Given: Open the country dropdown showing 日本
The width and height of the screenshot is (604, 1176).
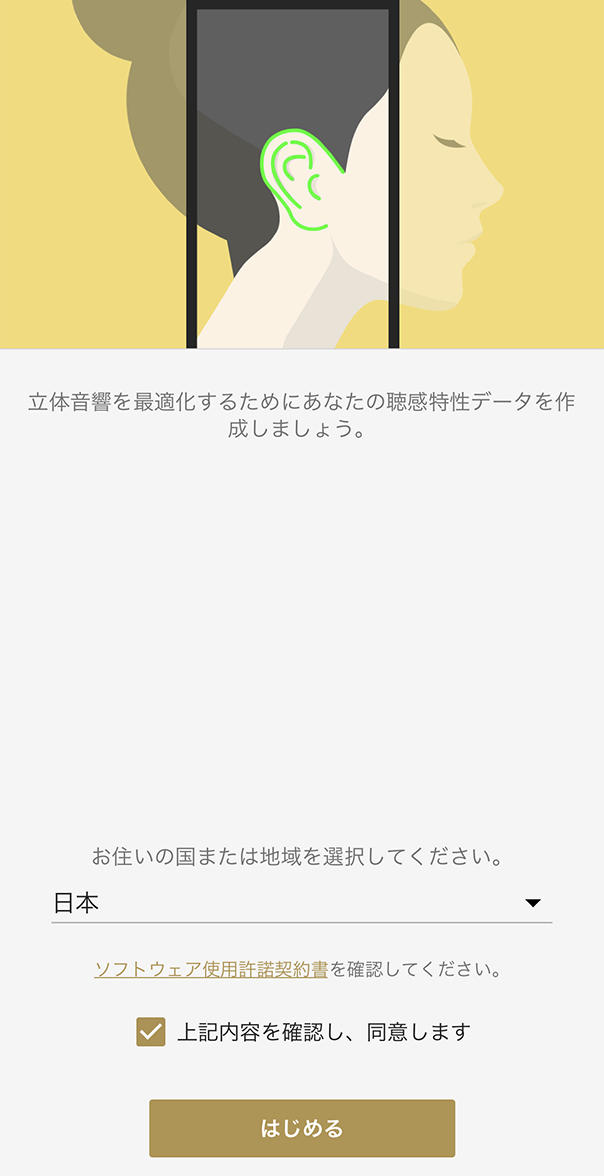Looking at the screenshot, I should point(301,904).
